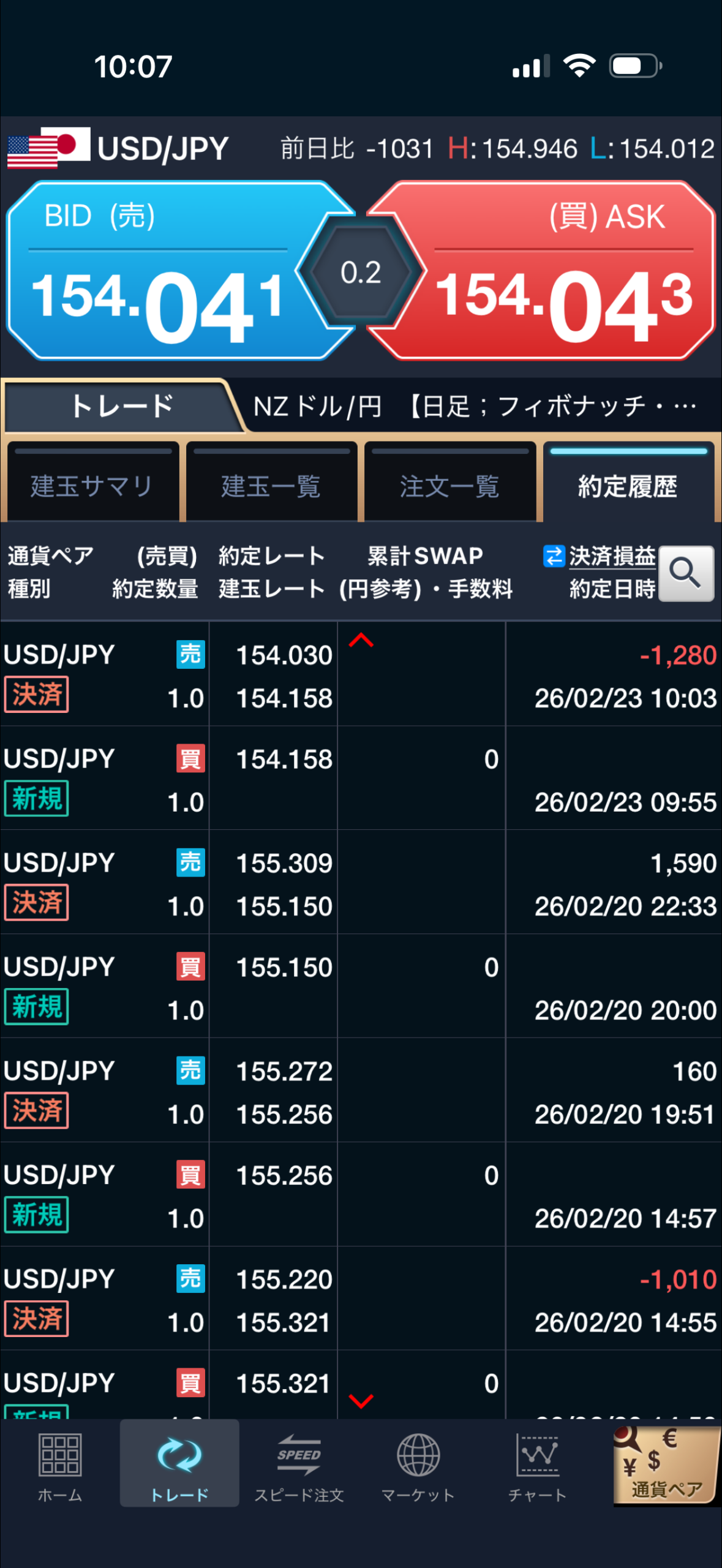This screenshot has width=722, height=1568.
Task: Open the 新規 trade dated 26/02/23 09:55
Action: click(x=360, y=779)
